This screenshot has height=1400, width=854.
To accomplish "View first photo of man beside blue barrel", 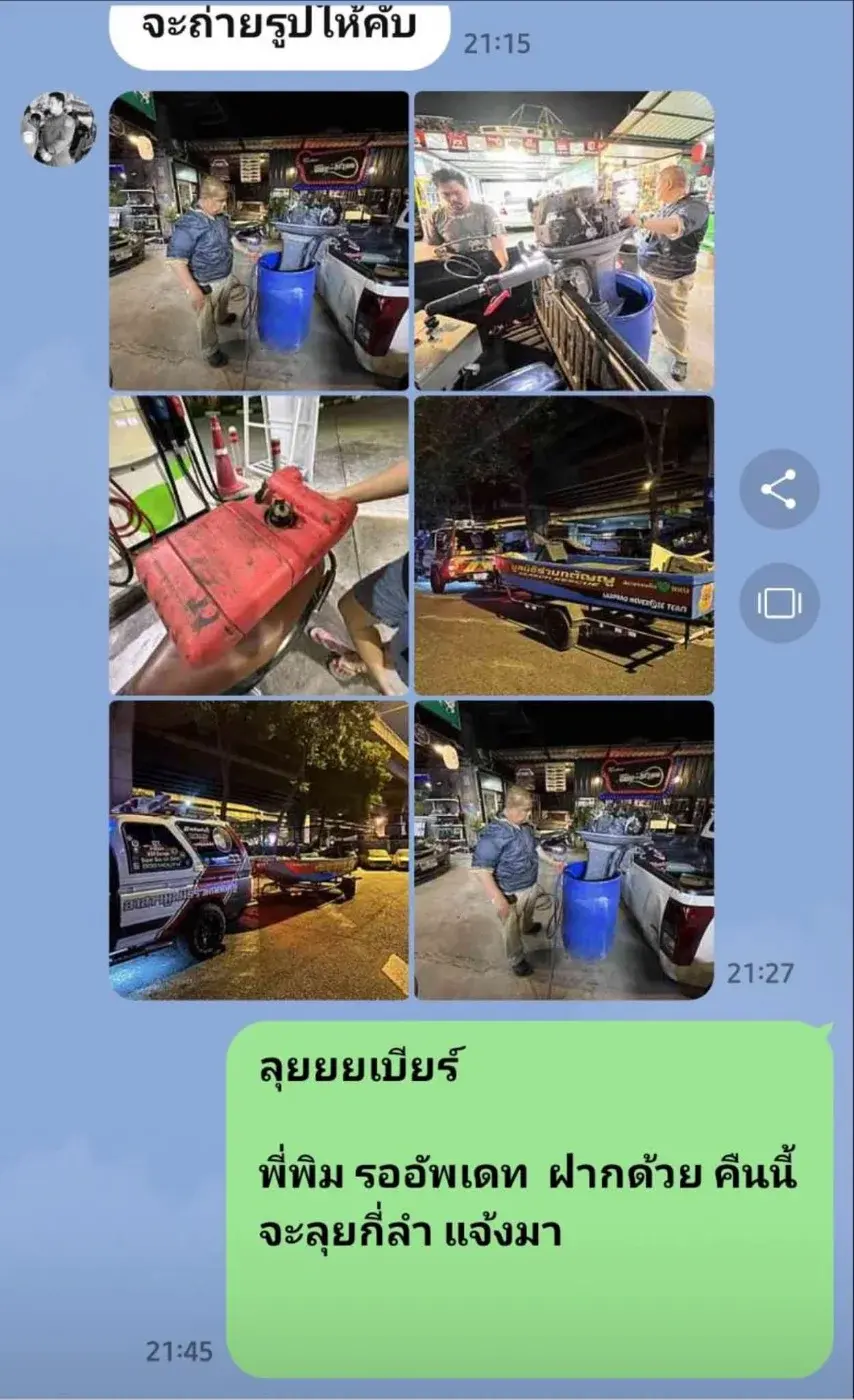I will pyautogui.click(x=259, y=240).
